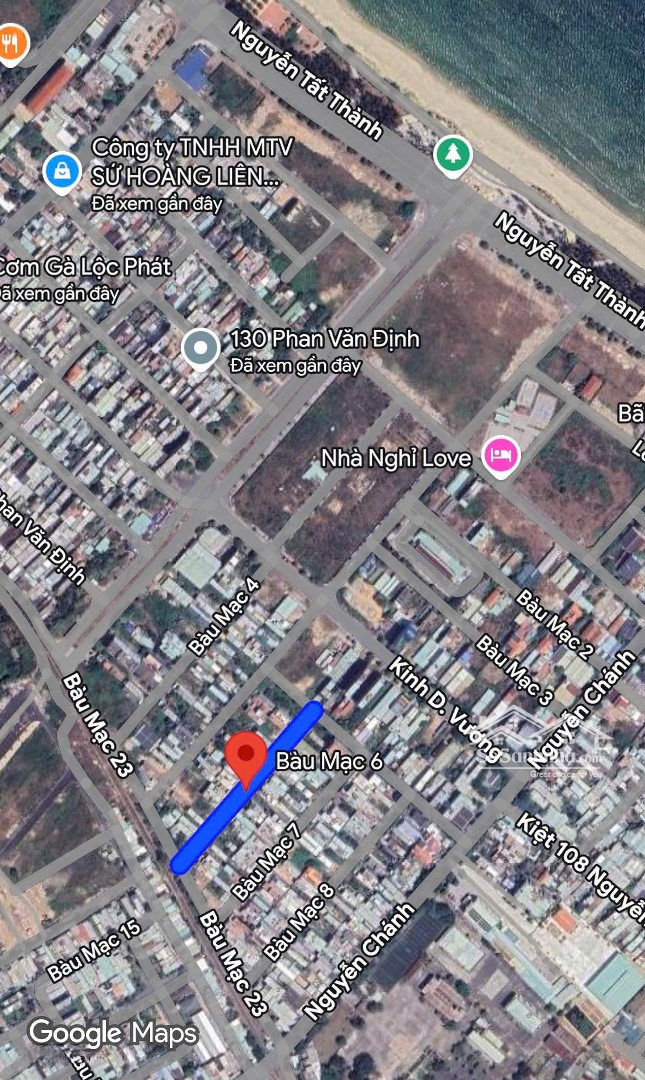Open the Nhà Nghỉ Love hotel pin
Image resolution: width=645 pixels, height=1080 pixels.
[x=500, y=456]
